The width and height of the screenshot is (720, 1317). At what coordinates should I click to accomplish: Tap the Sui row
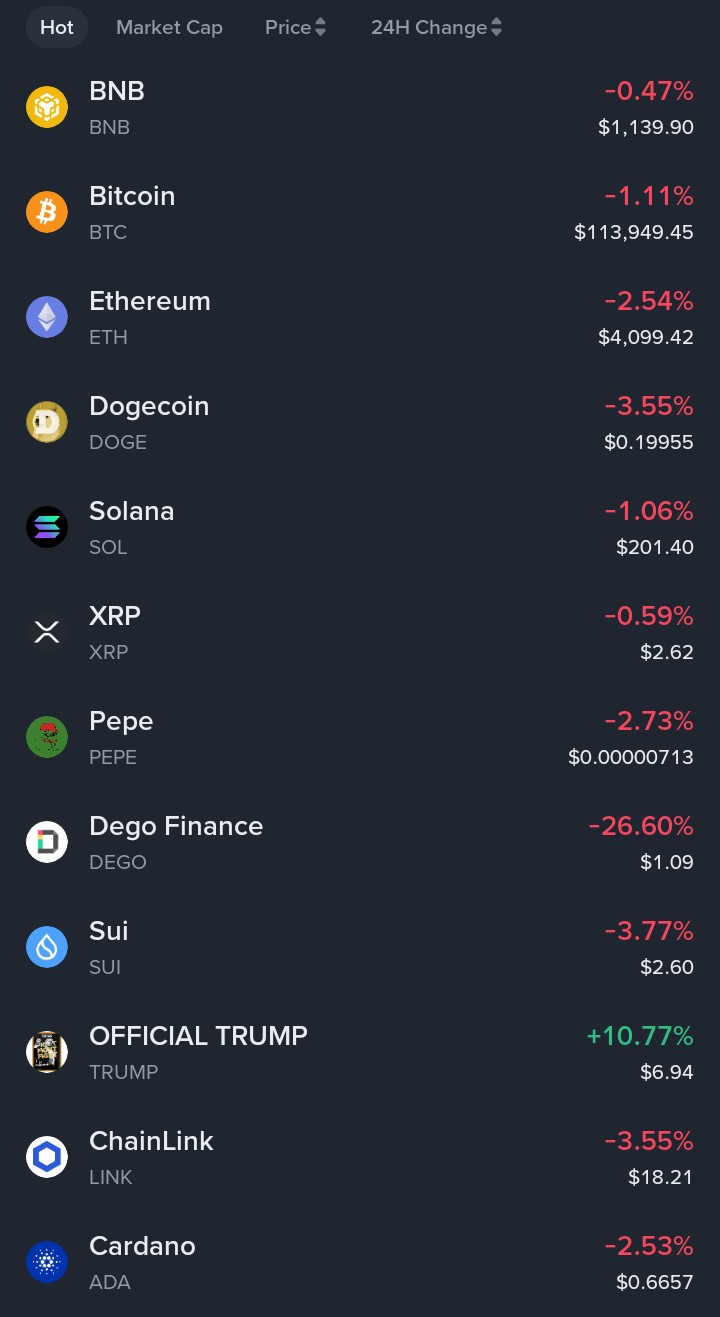coord(360,947)
